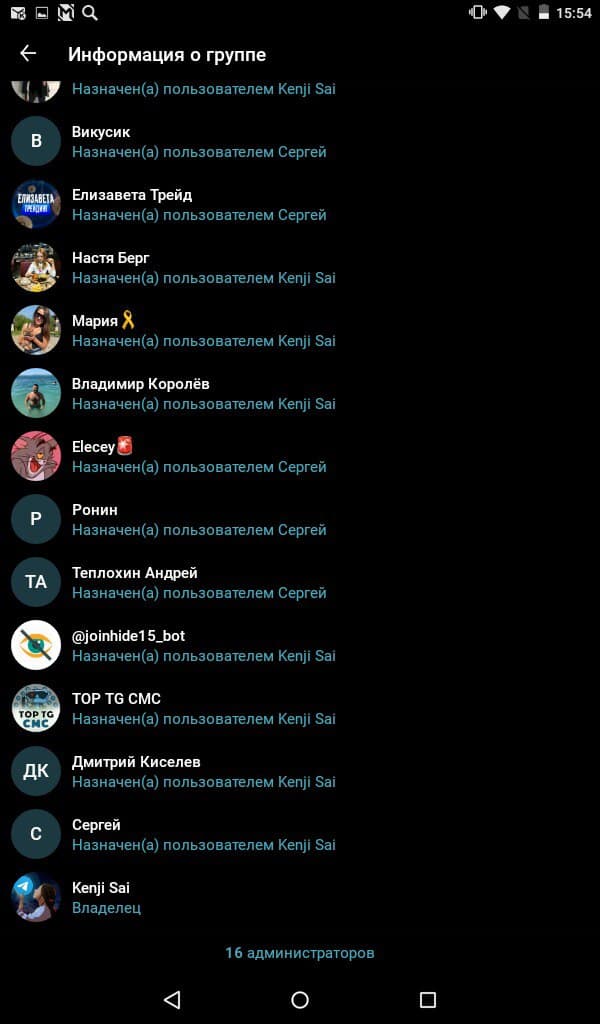
Task: Tap Владимир Королёв row
Action: [300, 393]
